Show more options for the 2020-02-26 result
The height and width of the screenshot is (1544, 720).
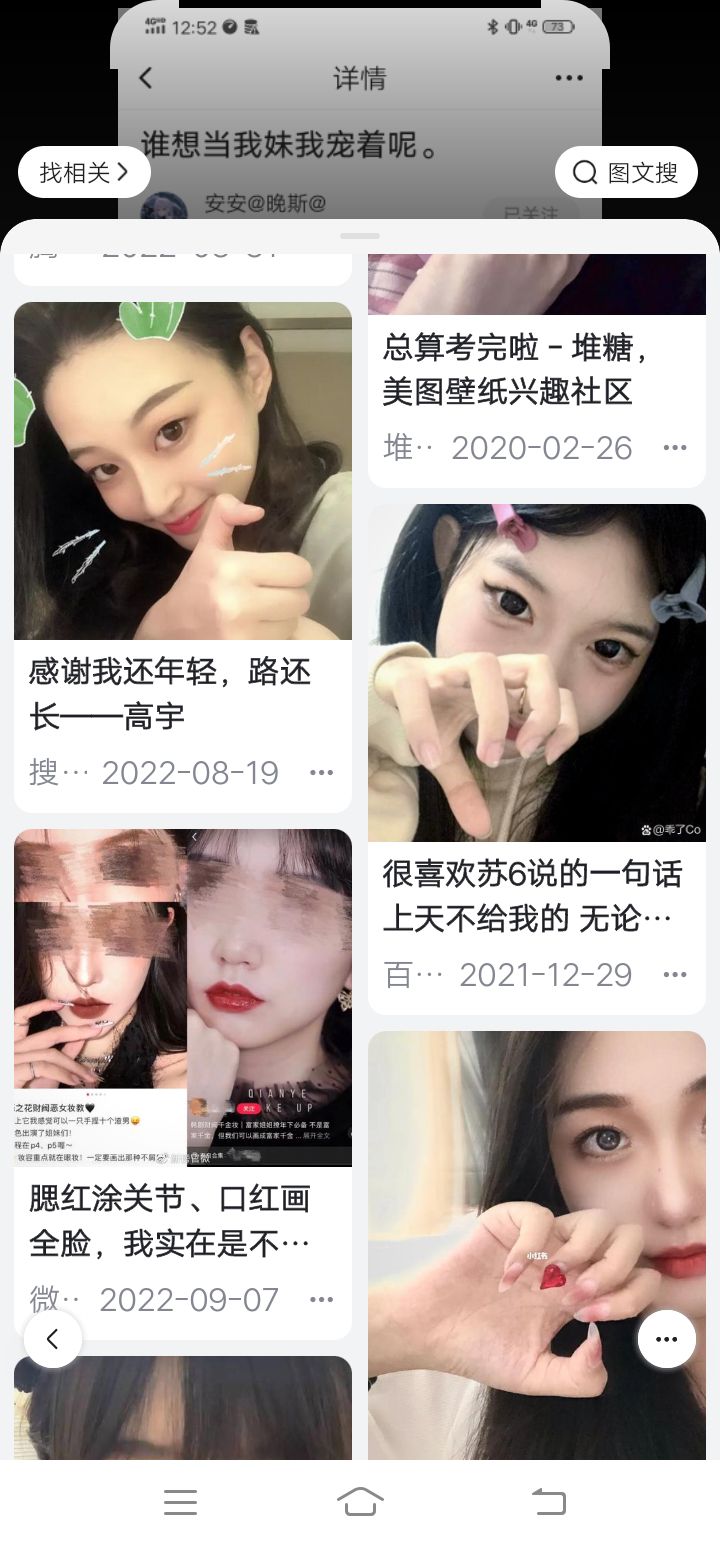675,448
